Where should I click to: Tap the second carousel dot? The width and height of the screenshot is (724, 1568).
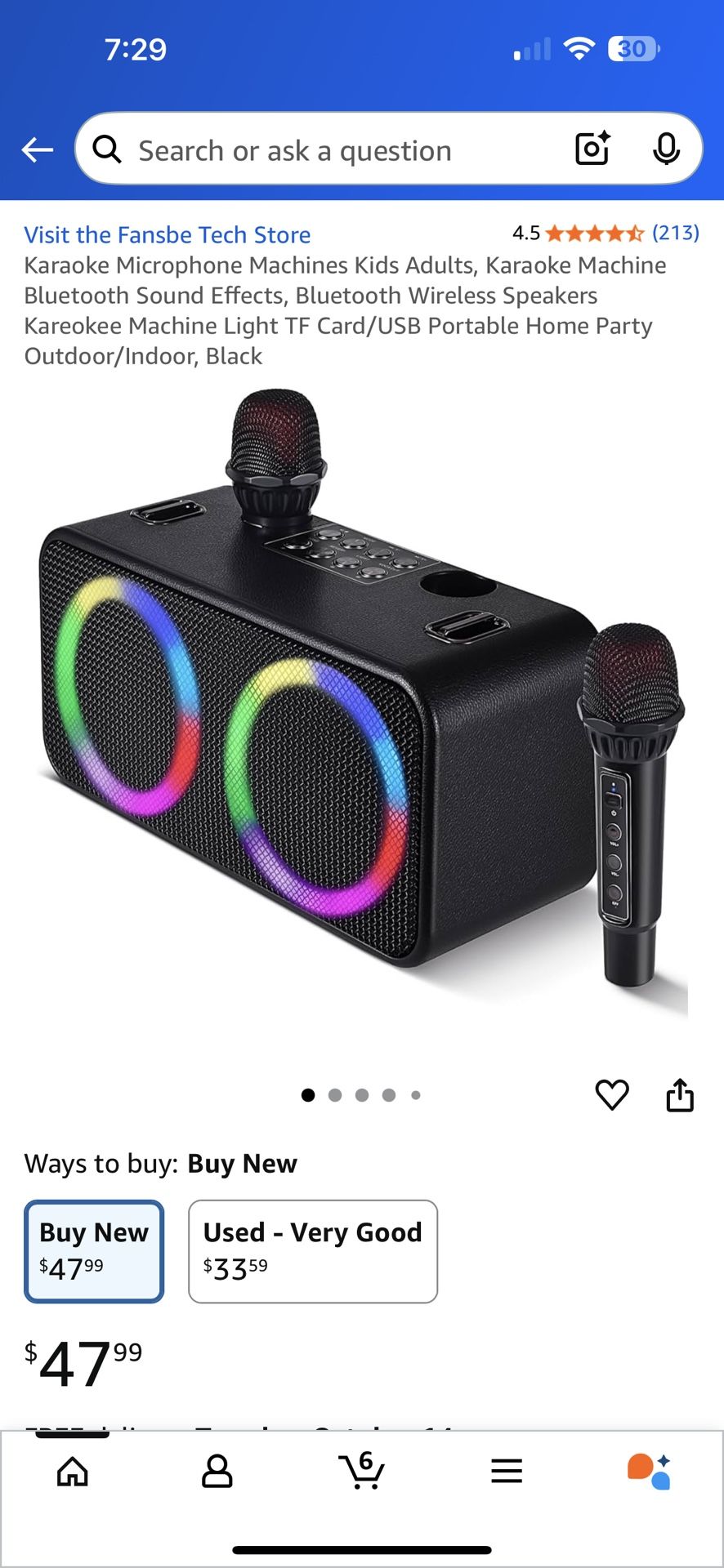pos(335,1094)
